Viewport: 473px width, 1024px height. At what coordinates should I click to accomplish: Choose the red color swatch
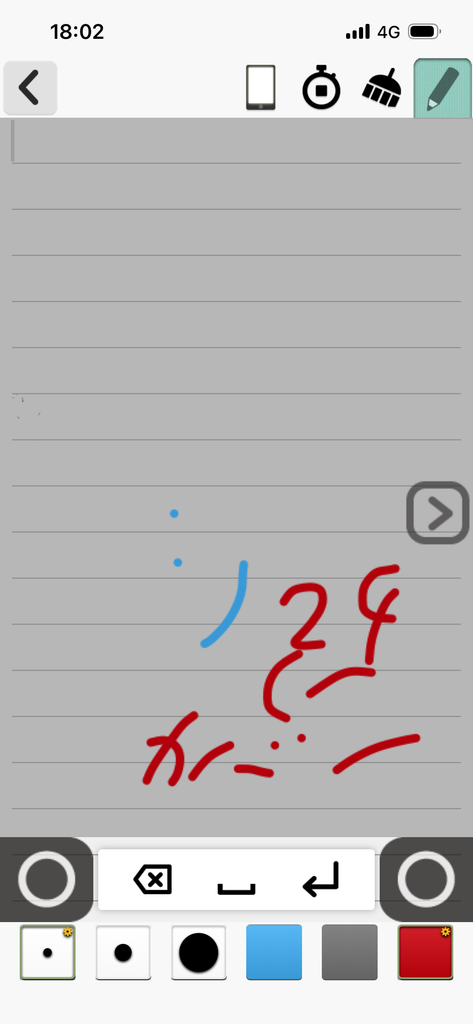click(425, 952)
